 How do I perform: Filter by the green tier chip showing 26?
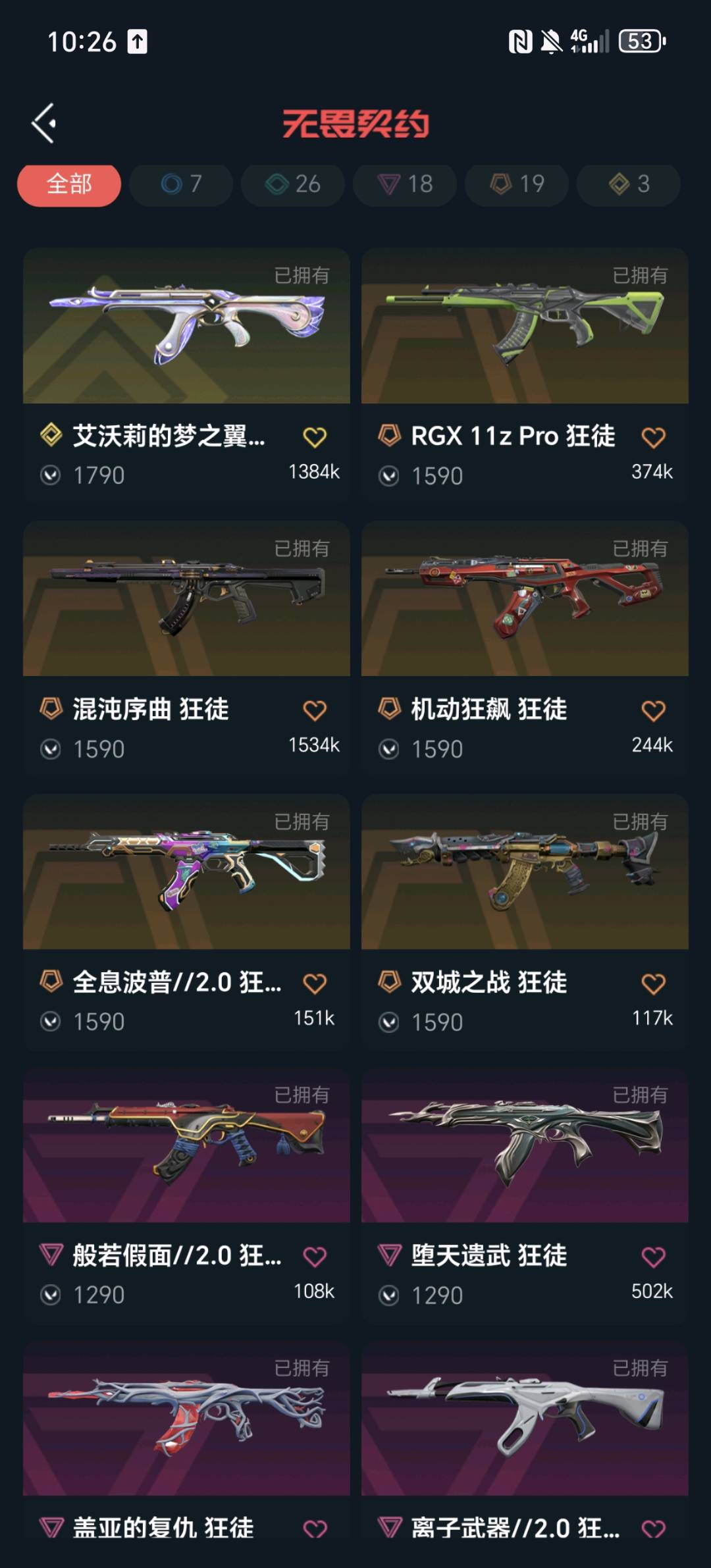tap(293, 184)
